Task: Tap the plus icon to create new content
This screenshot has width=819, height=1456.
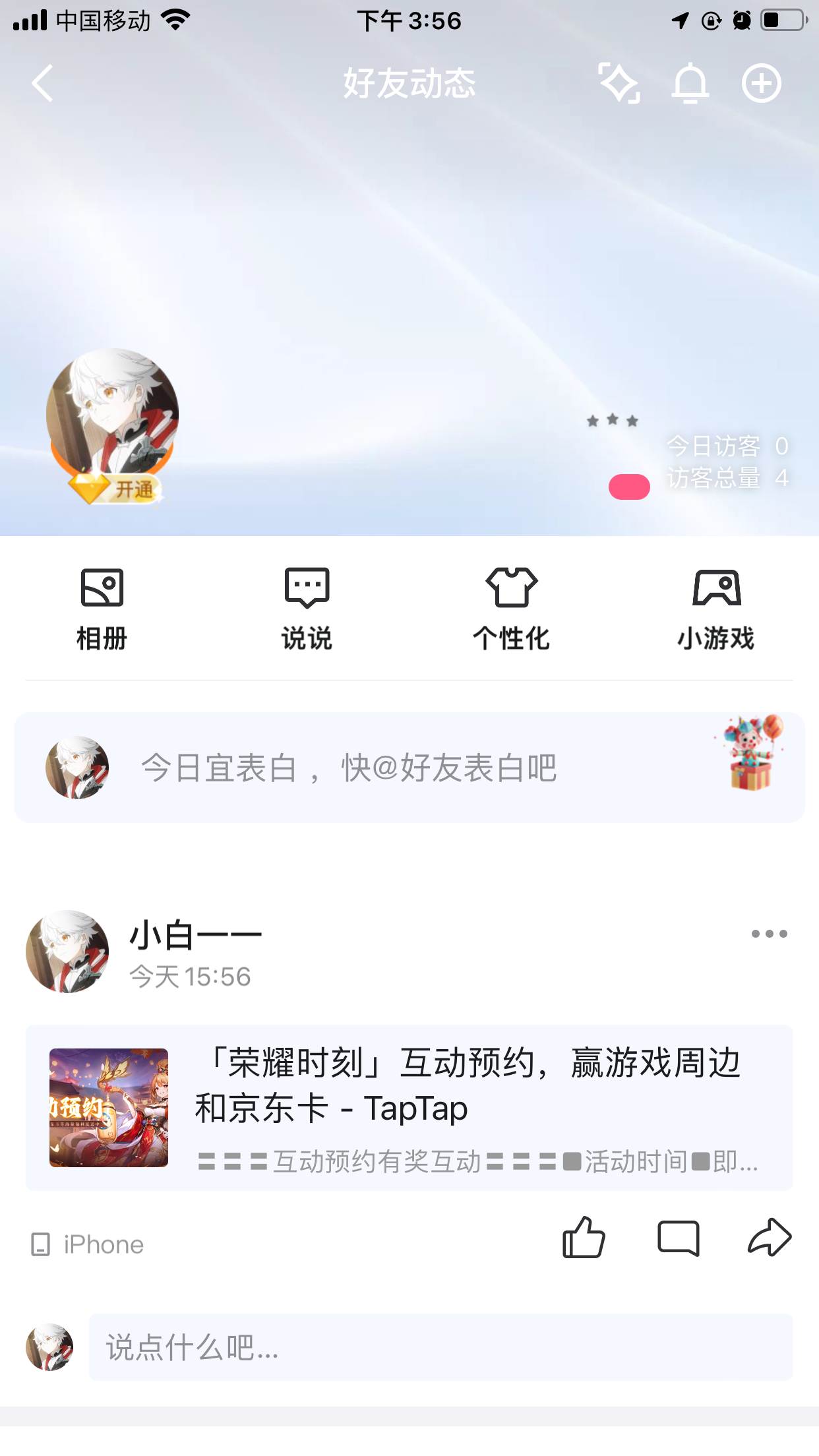Action: point(761,83)
